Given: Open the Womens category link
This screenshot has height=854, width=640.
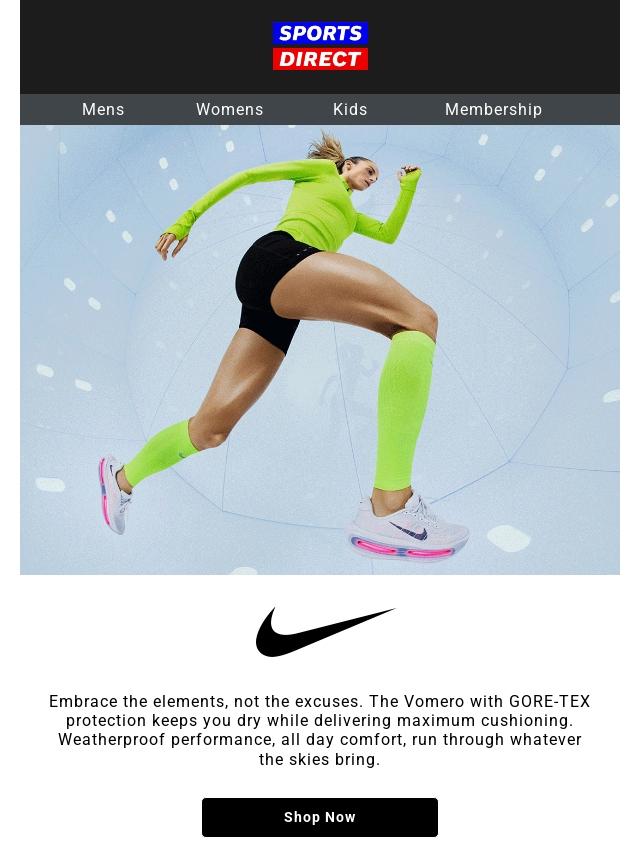Looking at the screenshot, I should [x=229, y=110].
